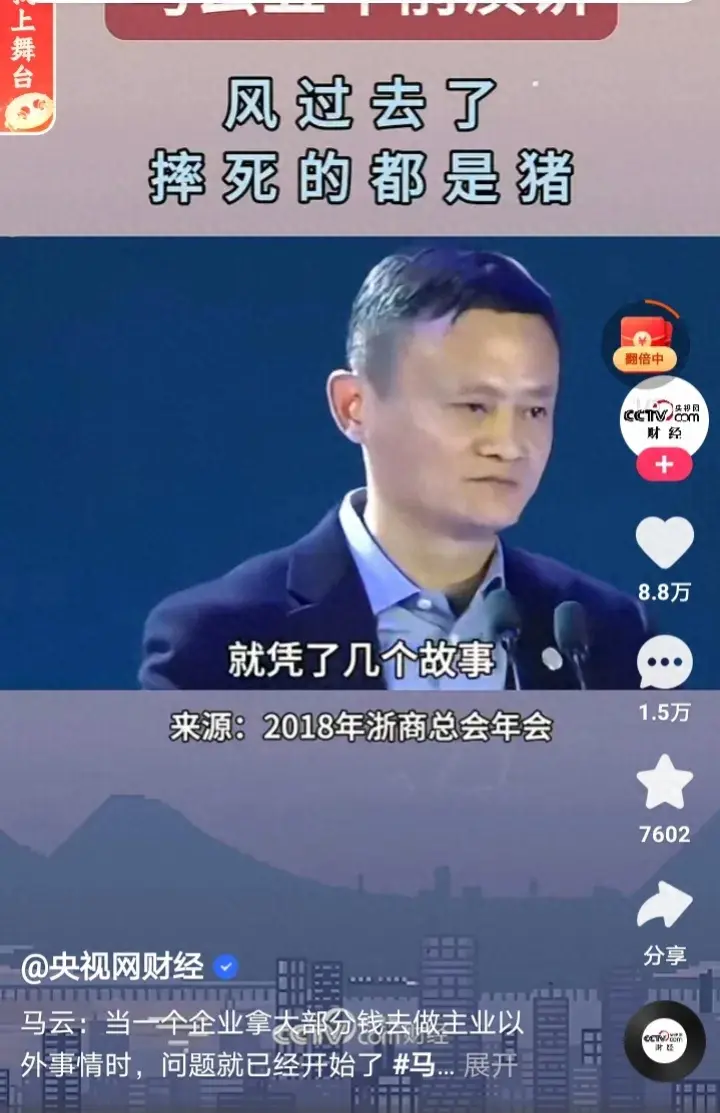Open the @央视网财经 username link
720x1113 pixels.
112,967
